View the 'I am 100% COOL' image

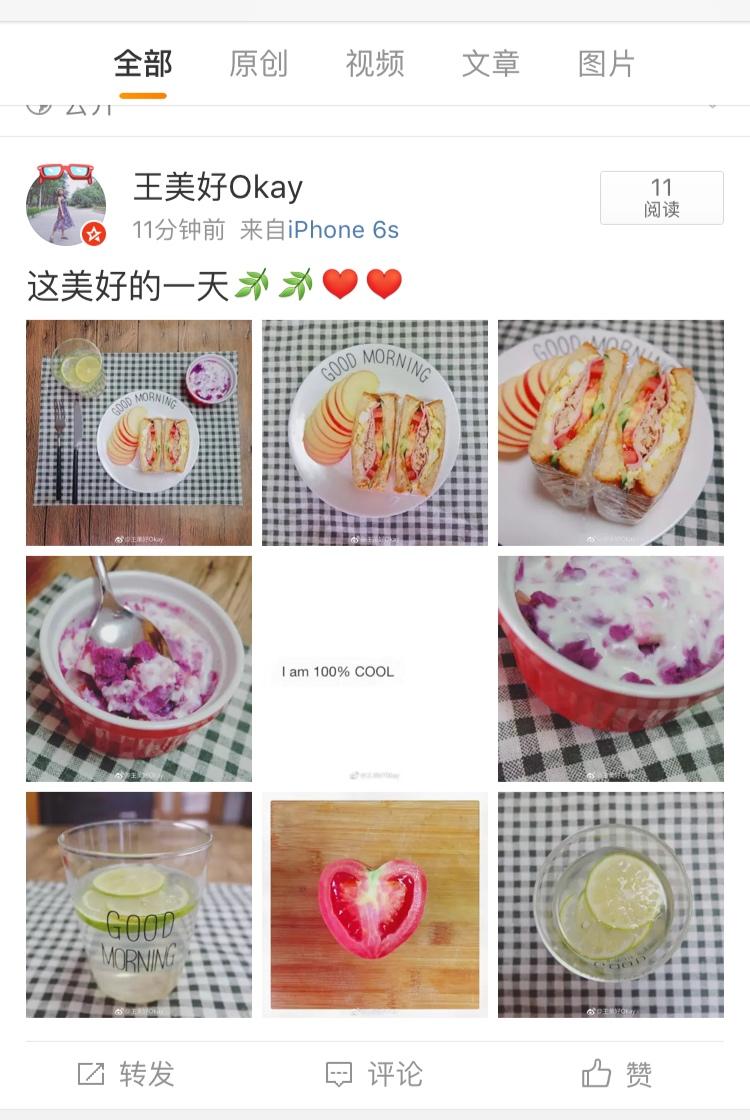[x=375, y=668]
